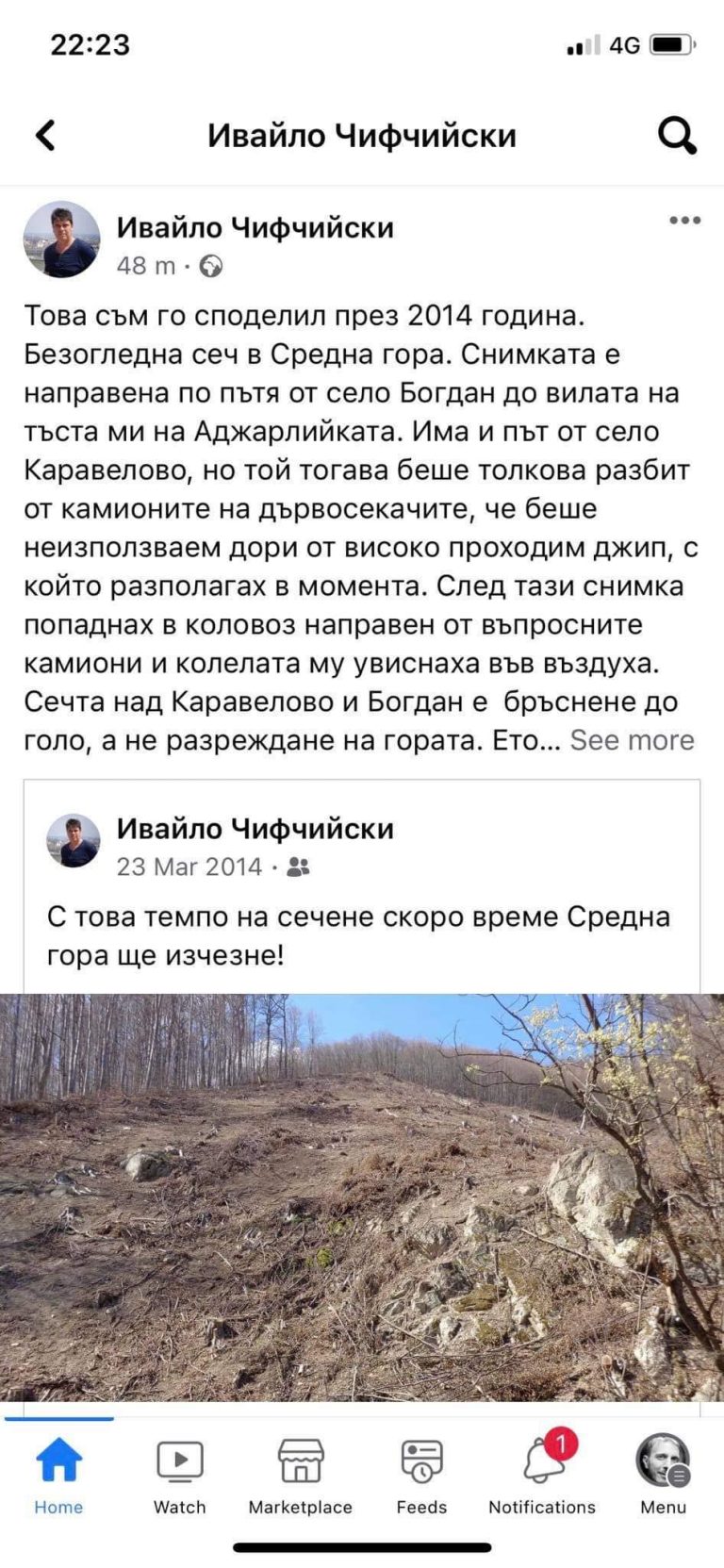Open search on this profile page
This screenshot has width=724, height=1568.
(x=677, y=136)
